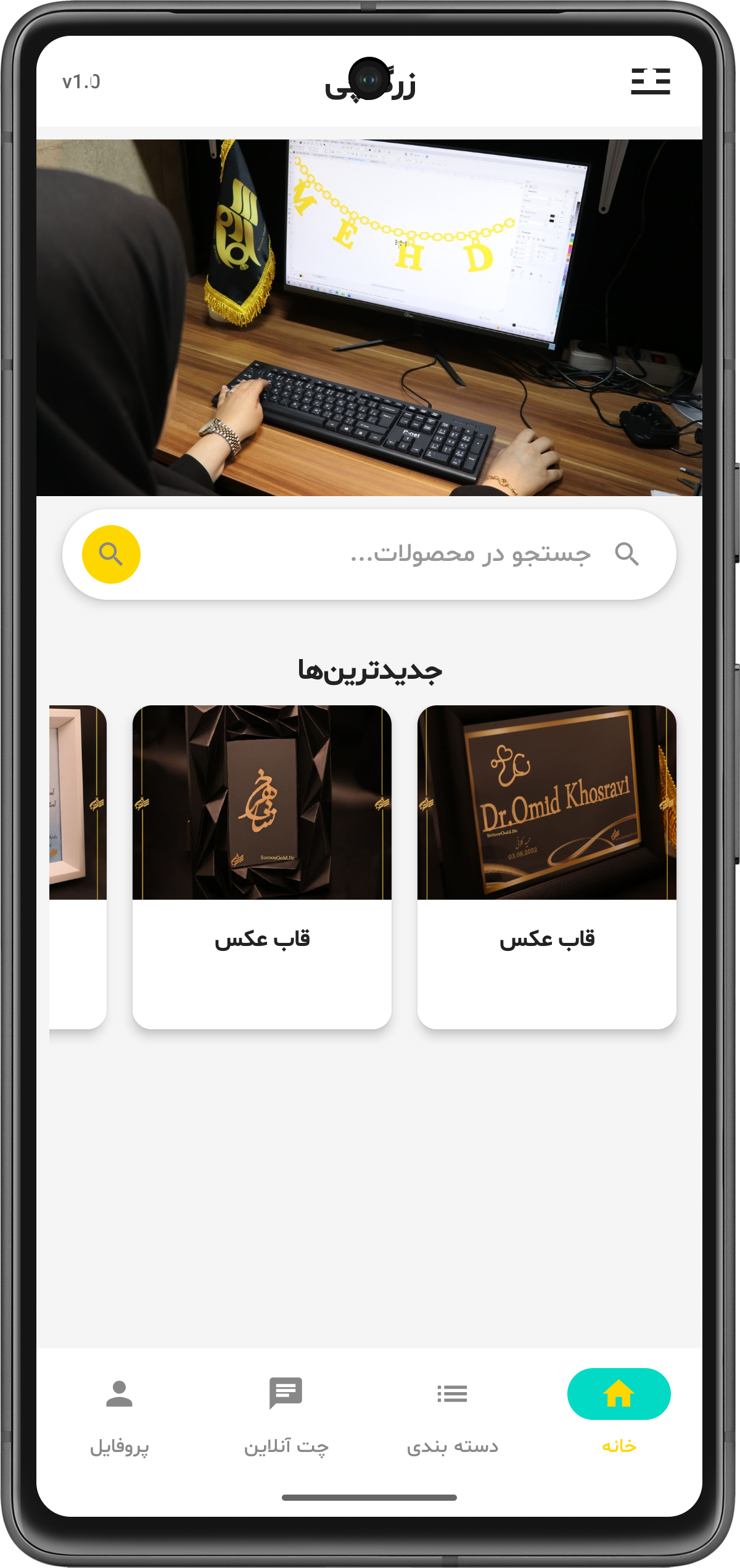Tap the yellow search button

coord(111,554)
